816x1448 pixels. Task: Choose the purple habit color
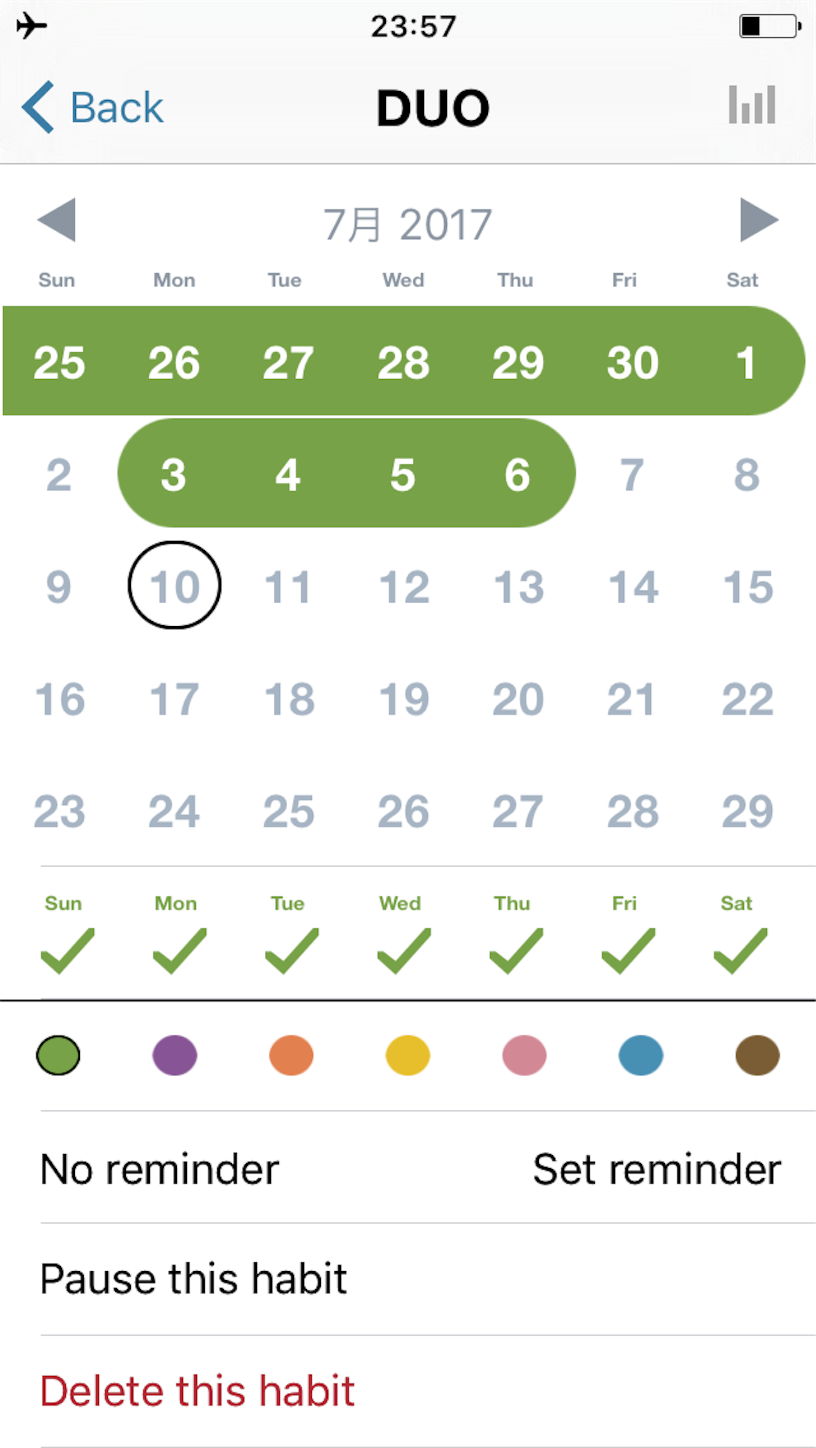point(175,1055)
